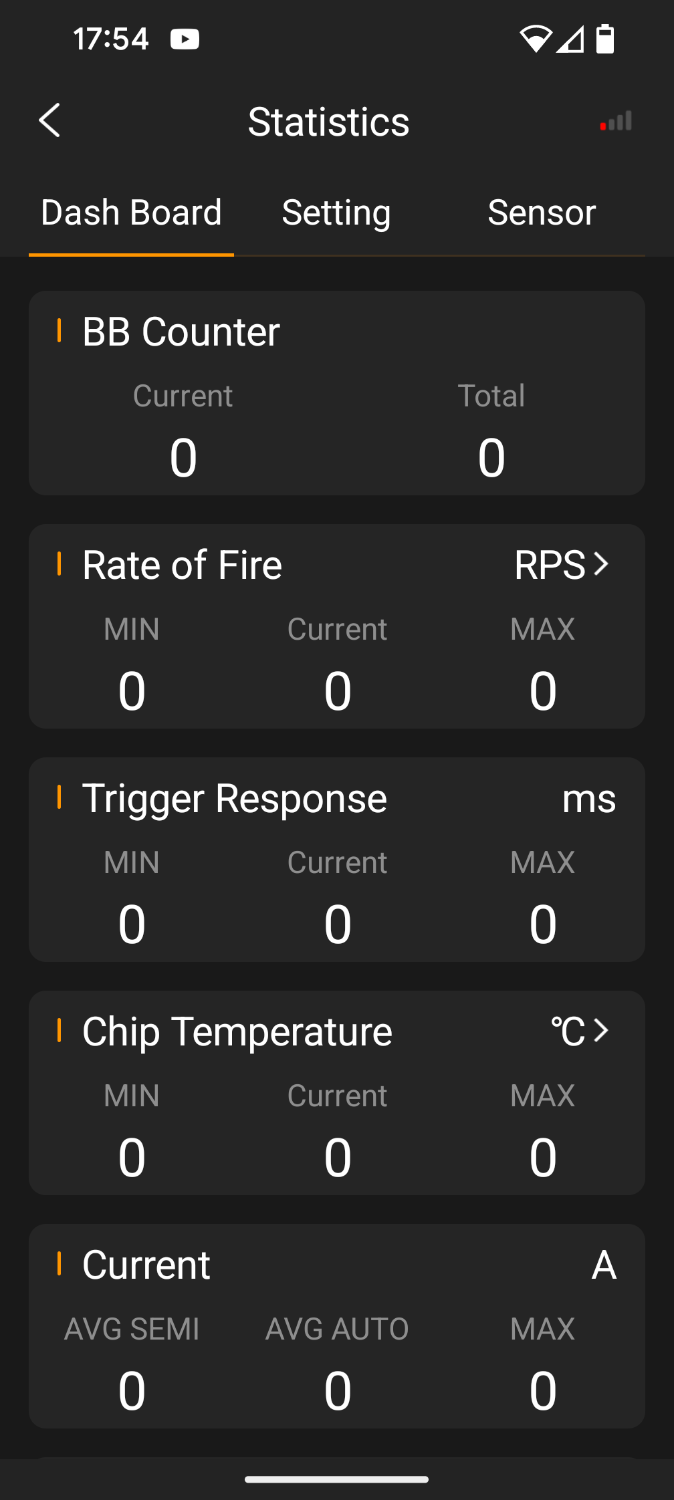Change the Chip Temperature °C unit
This screenshot has height=1500, width=674.
[579, 1031]
